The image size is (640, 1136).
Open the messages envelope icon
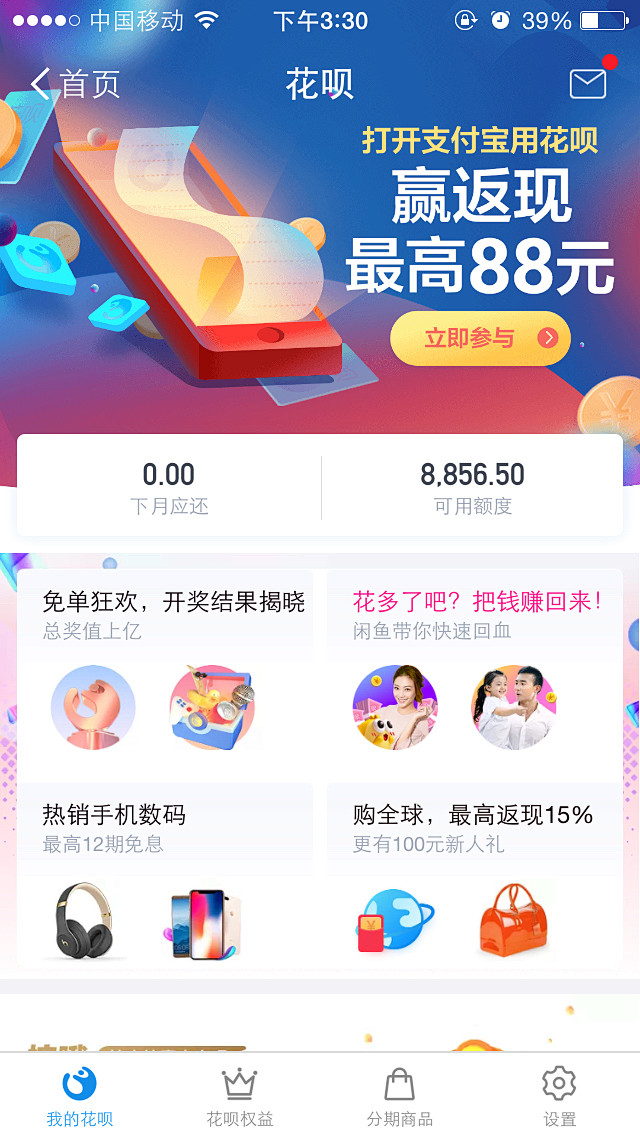click(588, 84)
